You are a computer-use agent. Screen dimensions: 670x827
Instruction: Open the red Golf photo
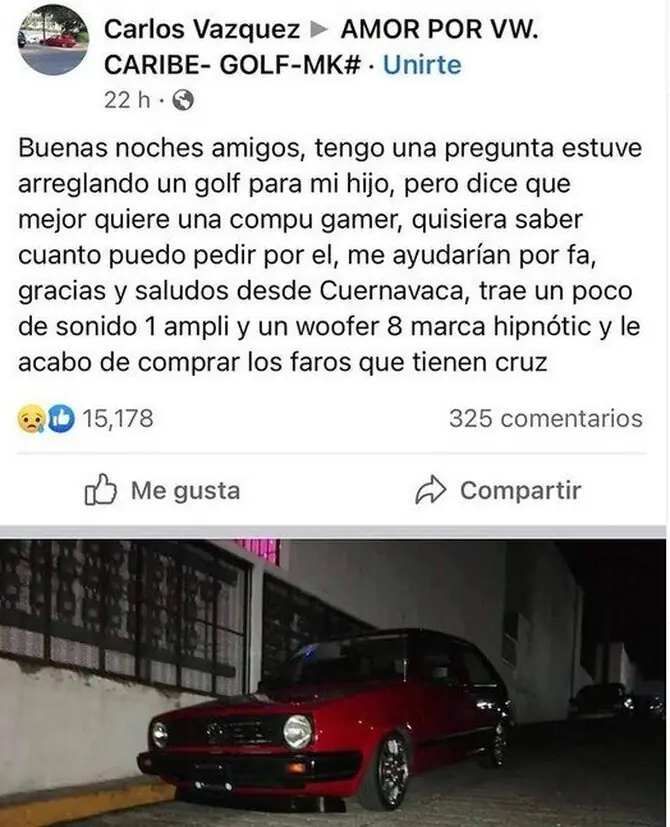[333, 683]
